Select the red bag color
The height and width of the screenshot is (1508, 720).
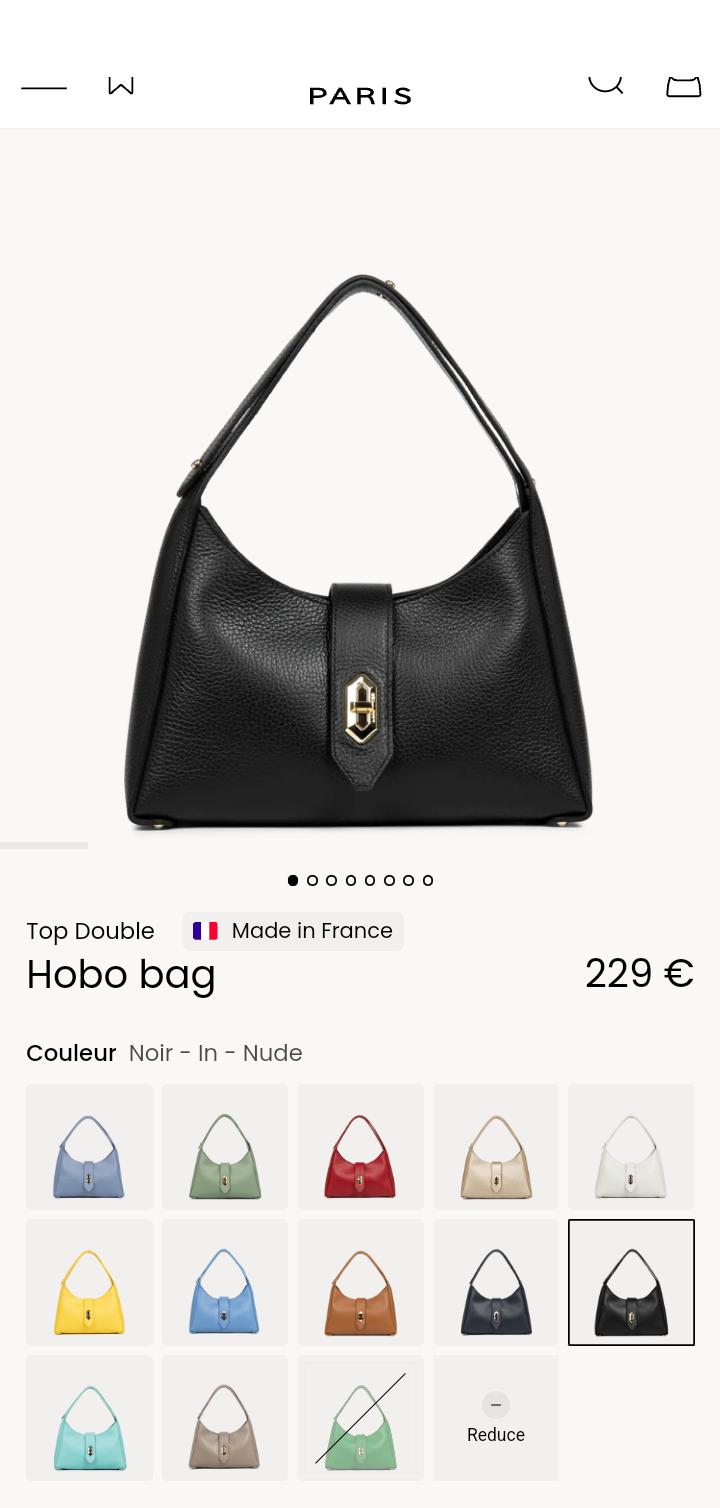coord(360,1147)
